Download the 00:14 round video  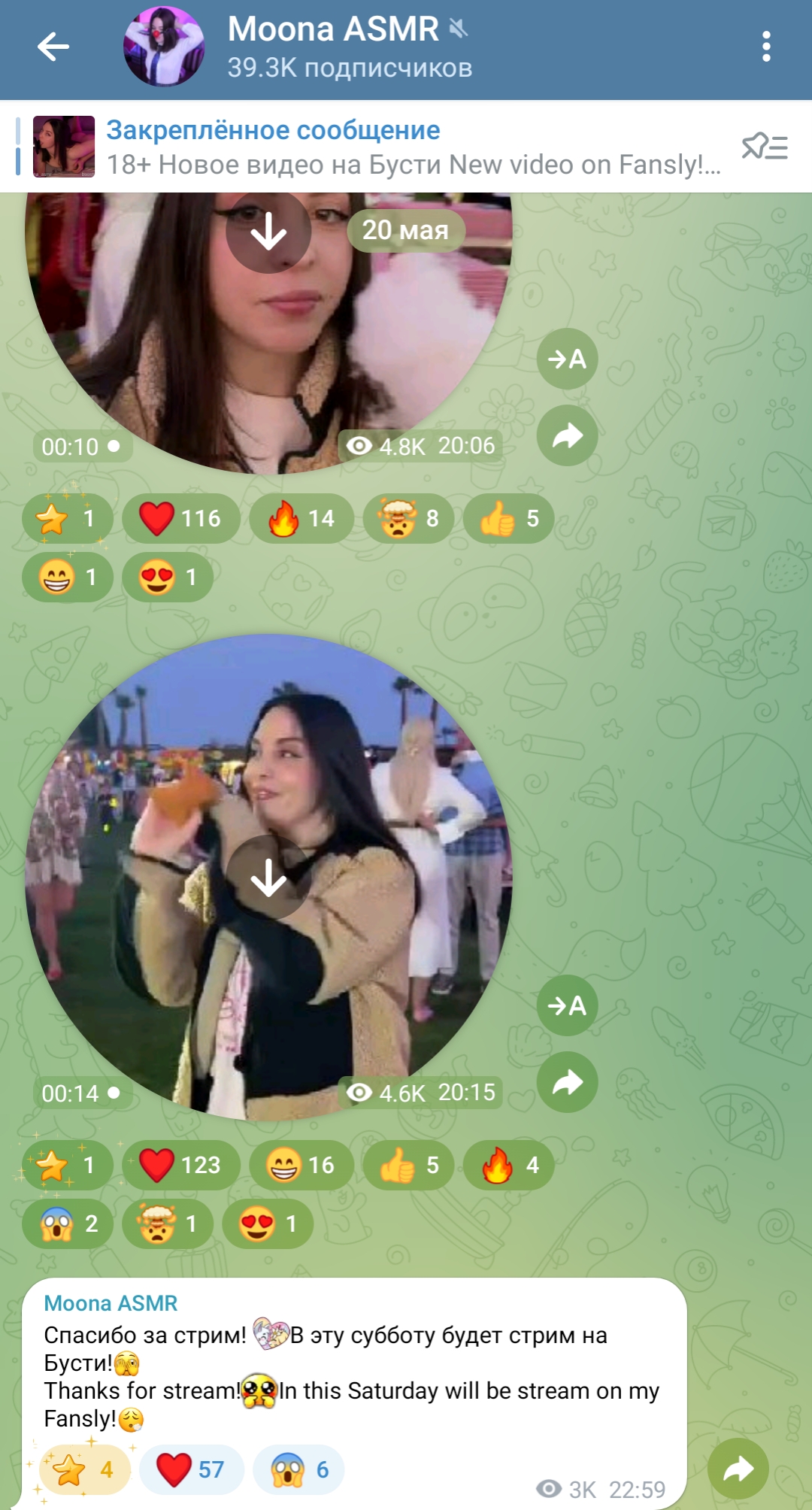(x=268, y=877)
